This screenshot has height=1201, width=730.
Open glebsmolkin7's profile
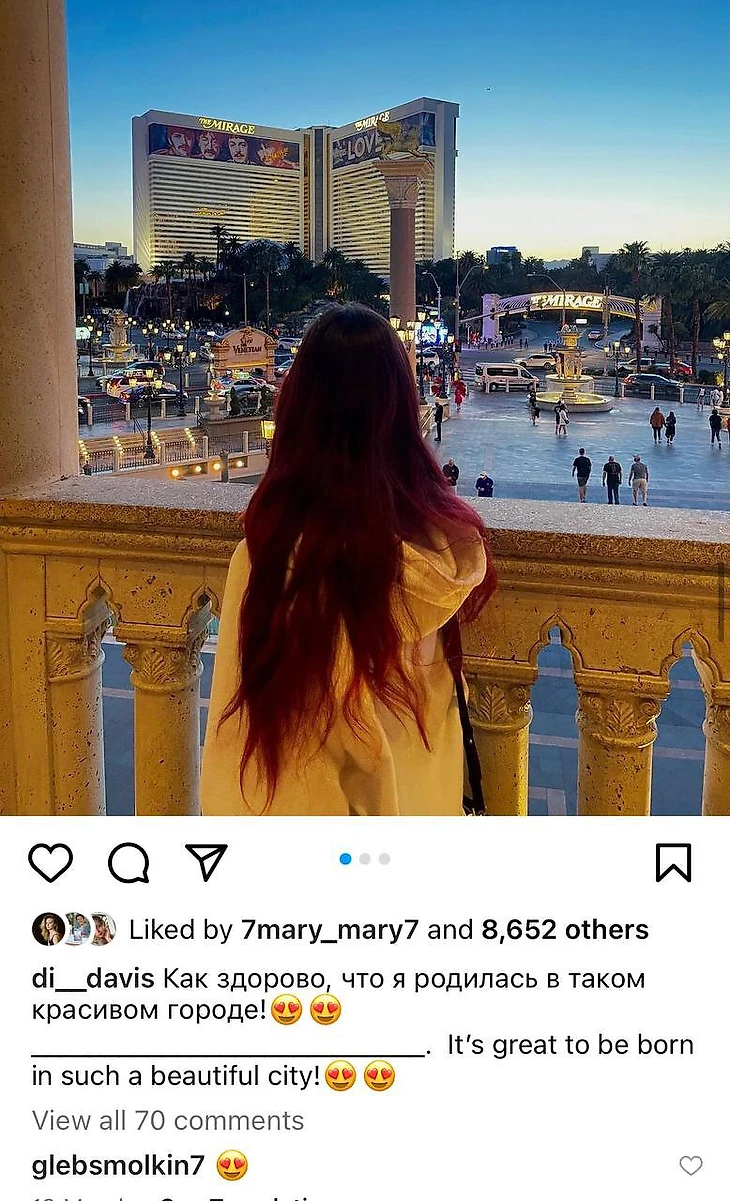(x=118, y=1165)
